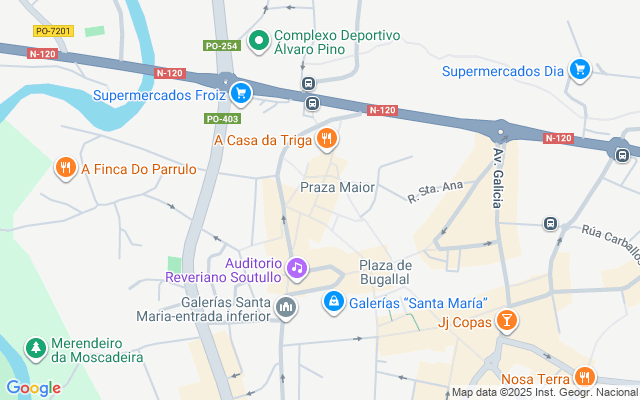
Task: Tap Galerías "Santa María" shopping pin
Action: coord(333,301)
